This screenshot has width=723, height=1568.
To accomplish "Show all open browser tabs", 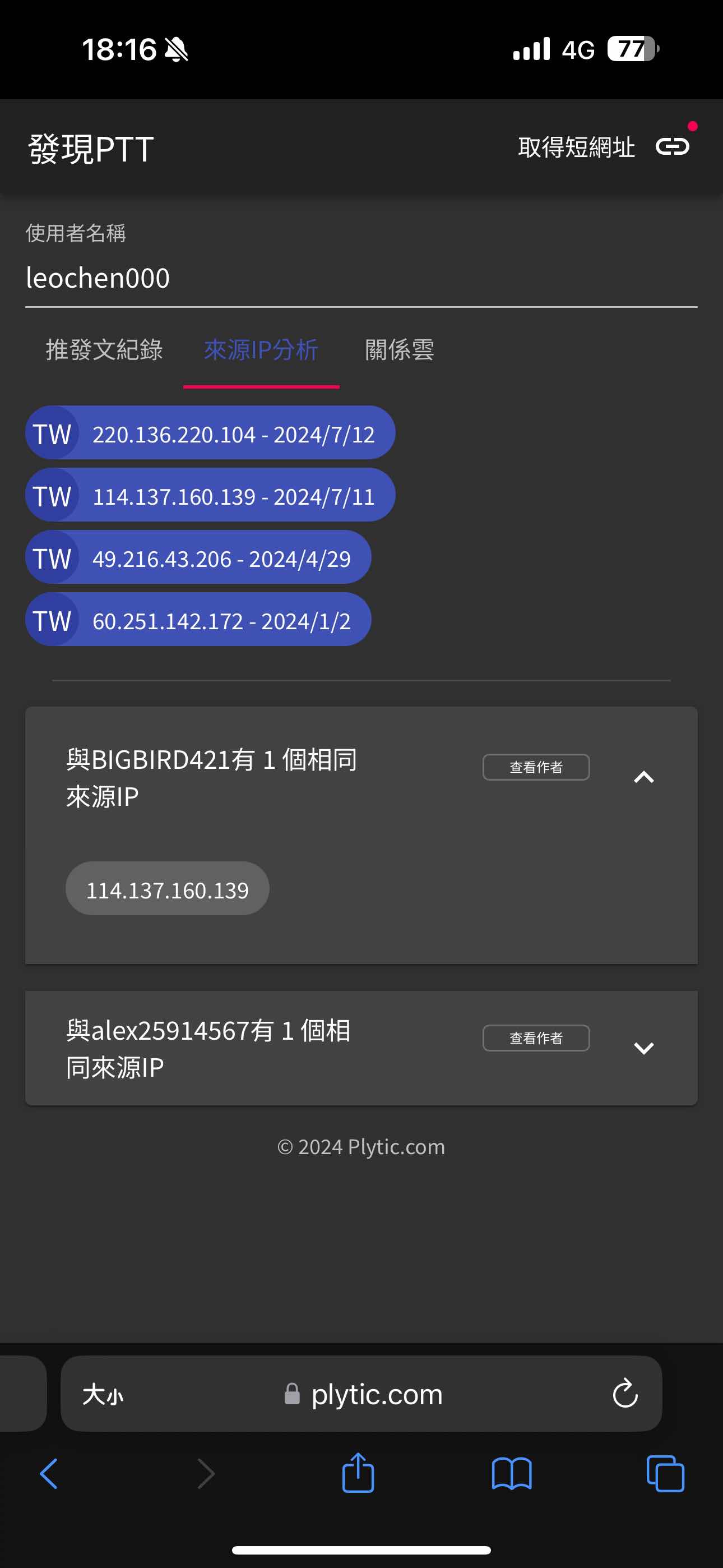I will (665, 1474).
